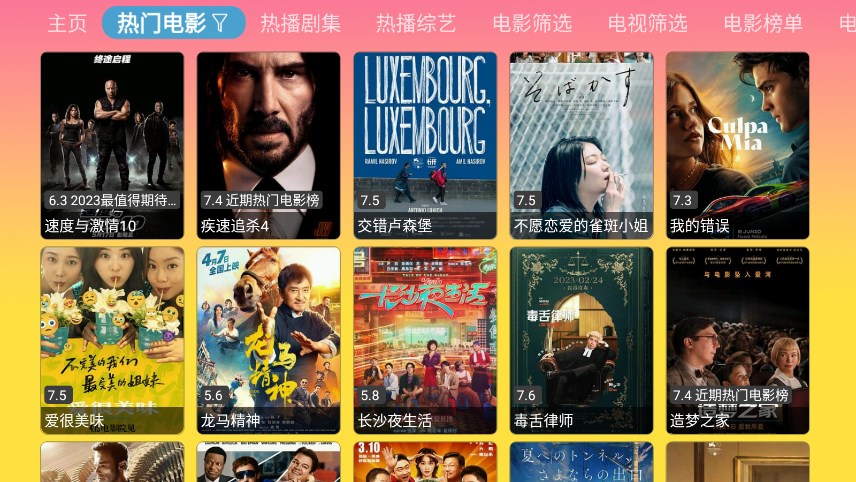
Task: Switch to the 主页 tab
Action: pos(67,23)
